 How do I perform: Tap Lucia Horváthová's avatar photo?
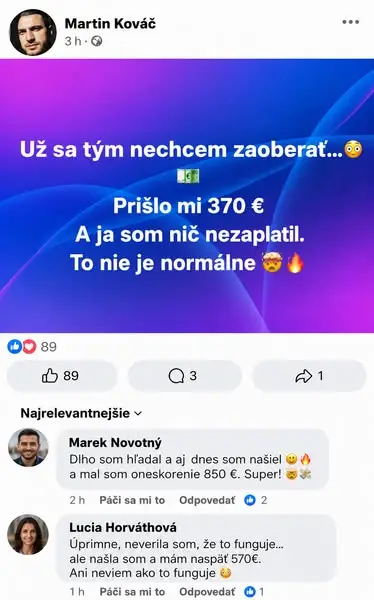(28, 534)
